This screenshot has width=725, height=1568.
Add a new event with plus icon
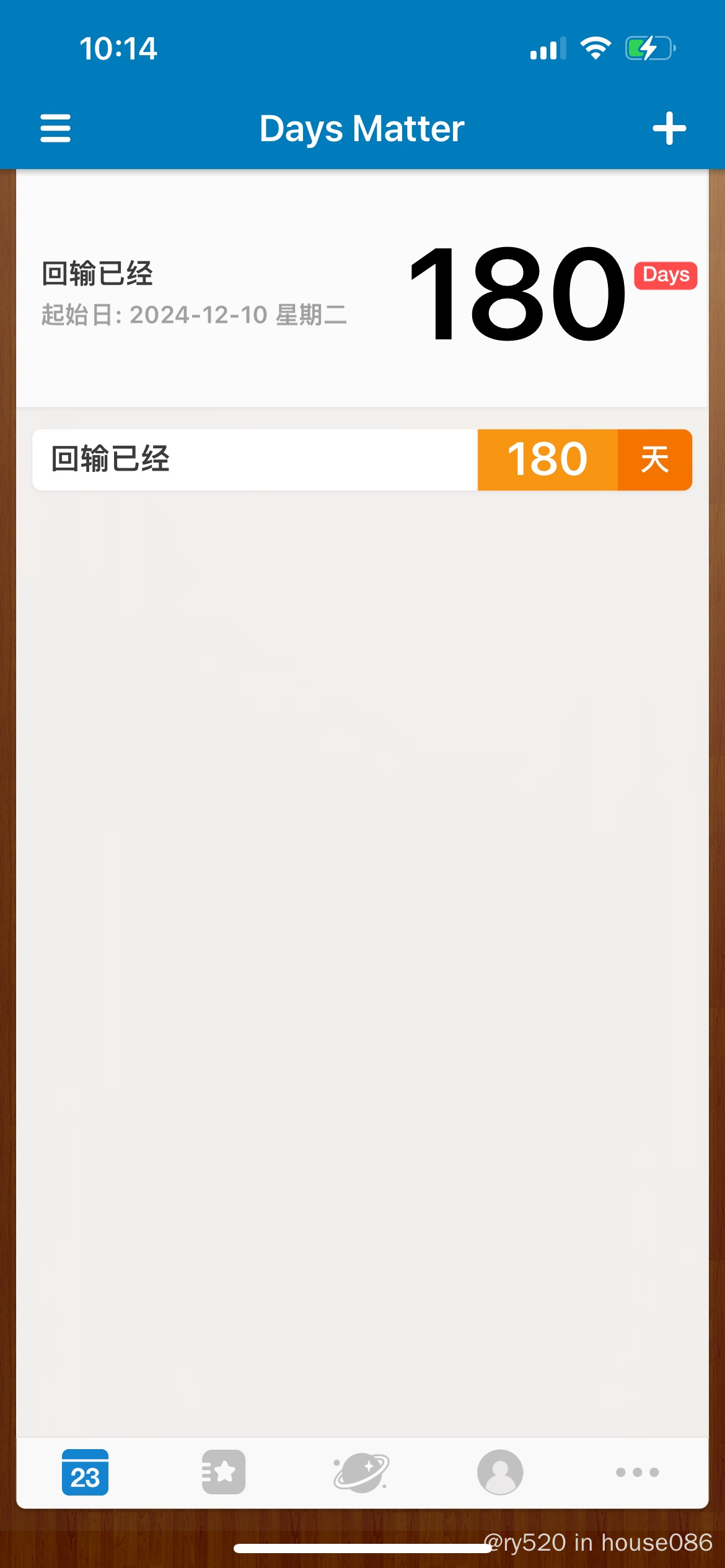click(x=669, y=128)
